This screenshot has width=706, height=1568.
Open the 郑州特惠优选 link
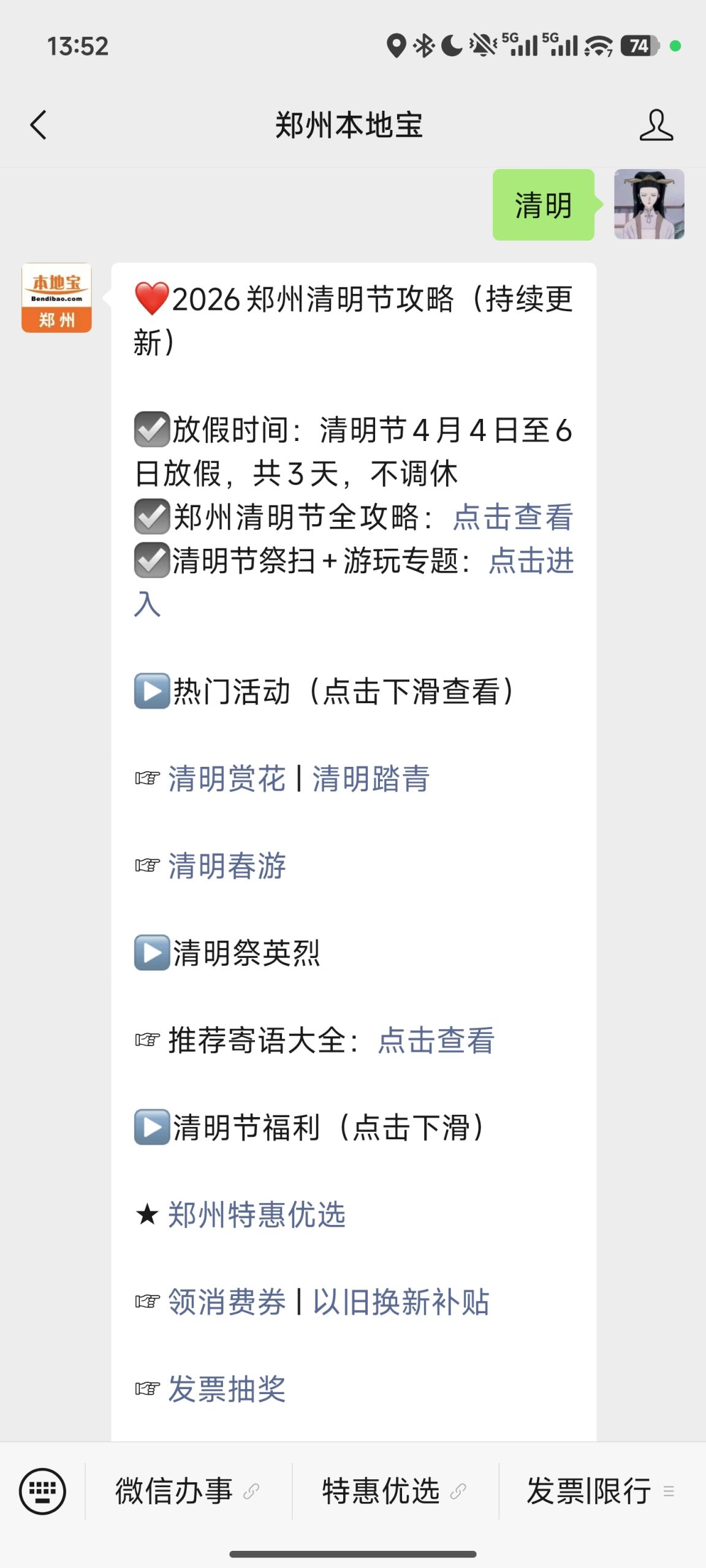(257, 1214)
